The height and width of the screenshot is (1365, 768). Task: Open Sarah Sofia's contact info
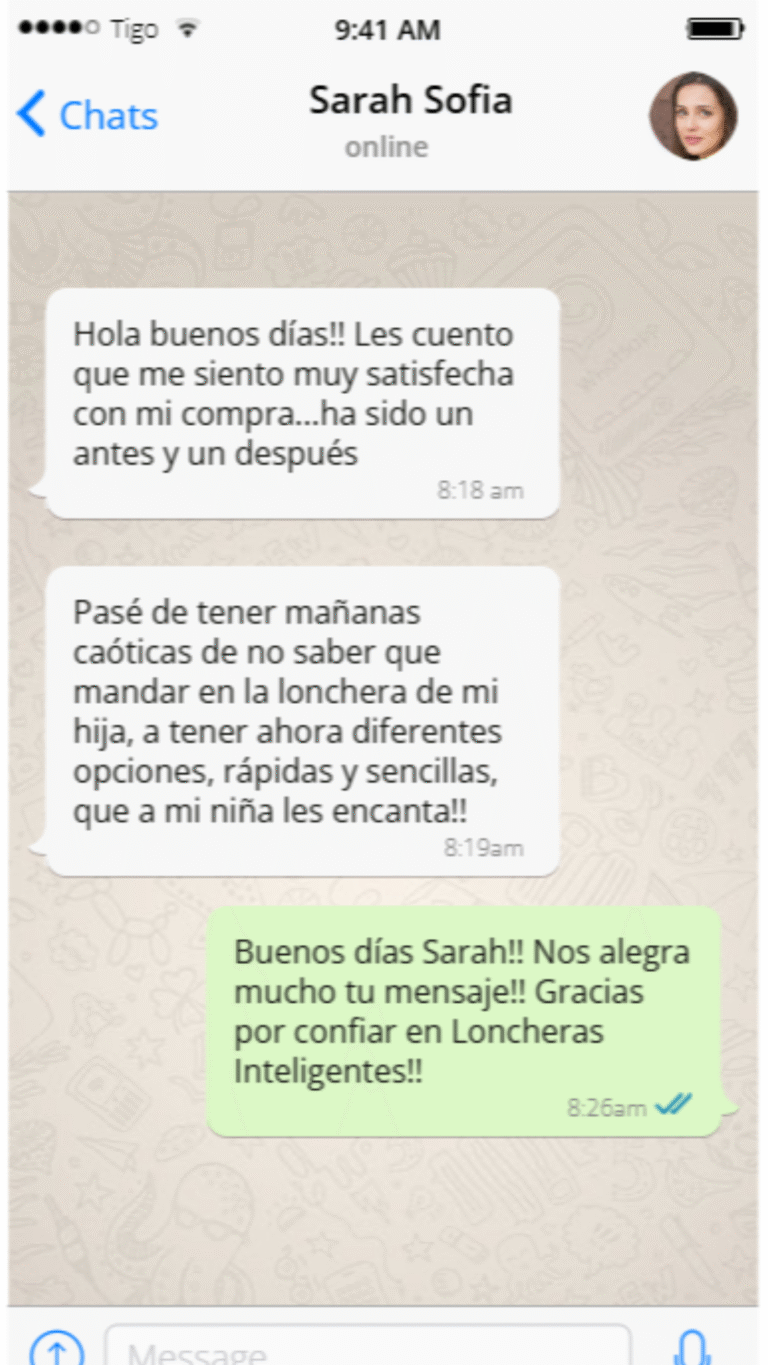[x=409, y=101]
